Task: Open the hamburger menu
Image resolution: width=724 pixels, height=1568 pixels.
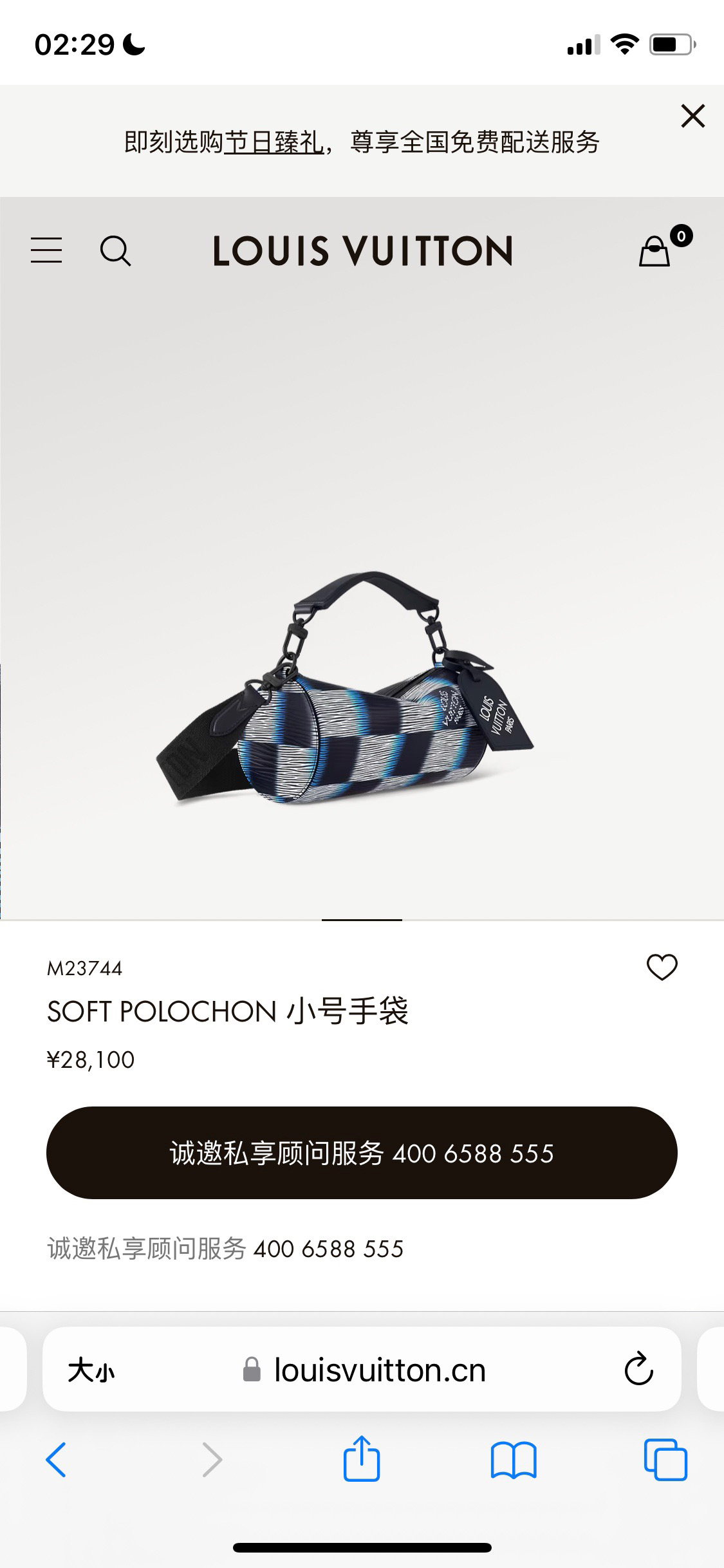Action: (46, 250)
